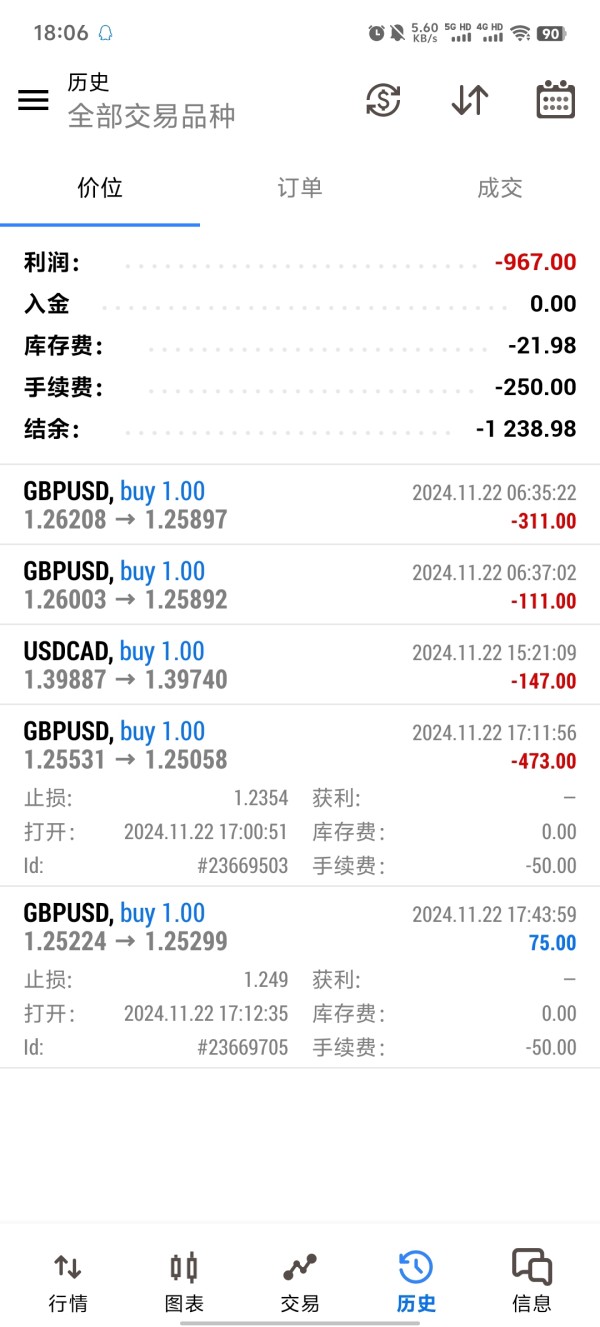Viewport: 600px width, 1327px height.
Task: Open the sort order arrows icon
Action: [x=470, y=100]
